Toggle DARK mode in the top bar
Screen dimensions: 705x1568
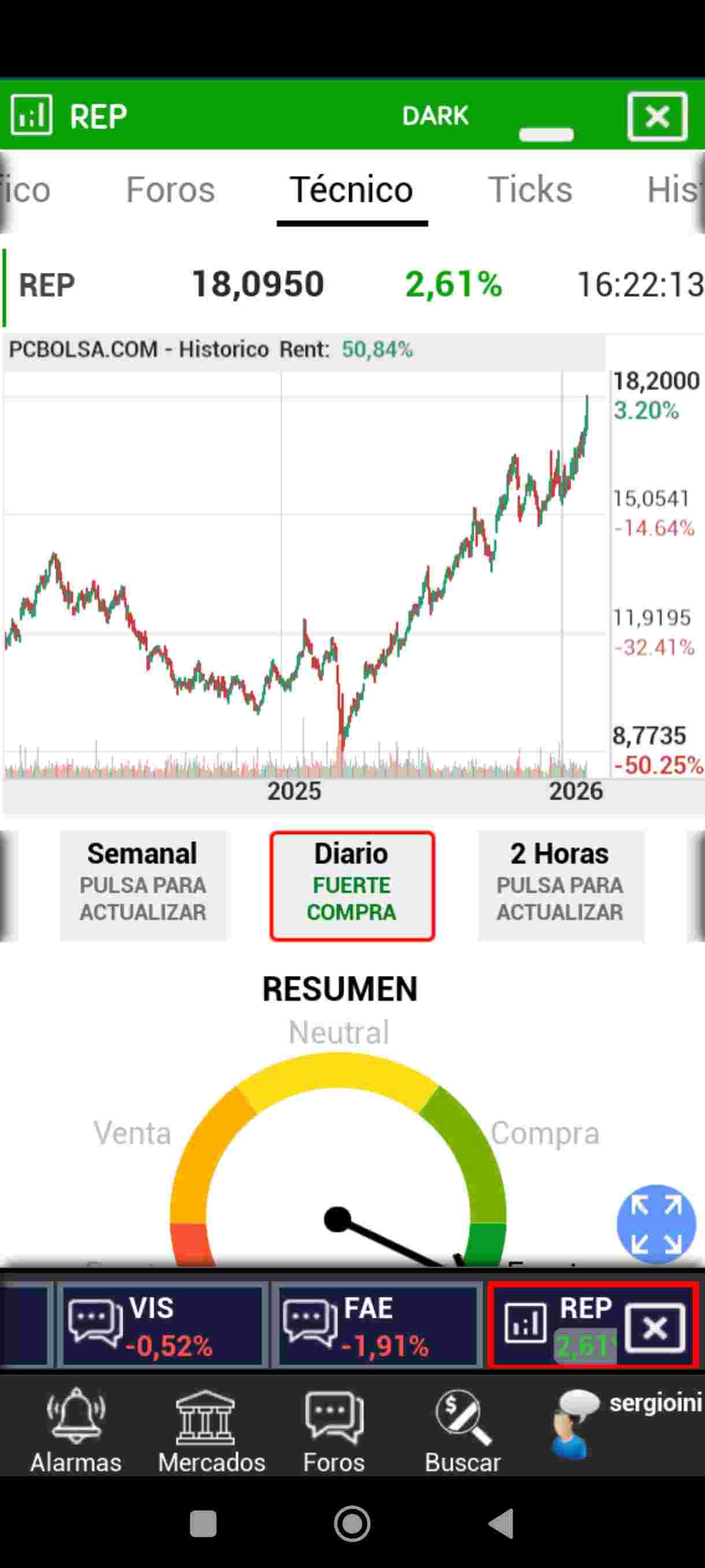(x=436, y=116)
